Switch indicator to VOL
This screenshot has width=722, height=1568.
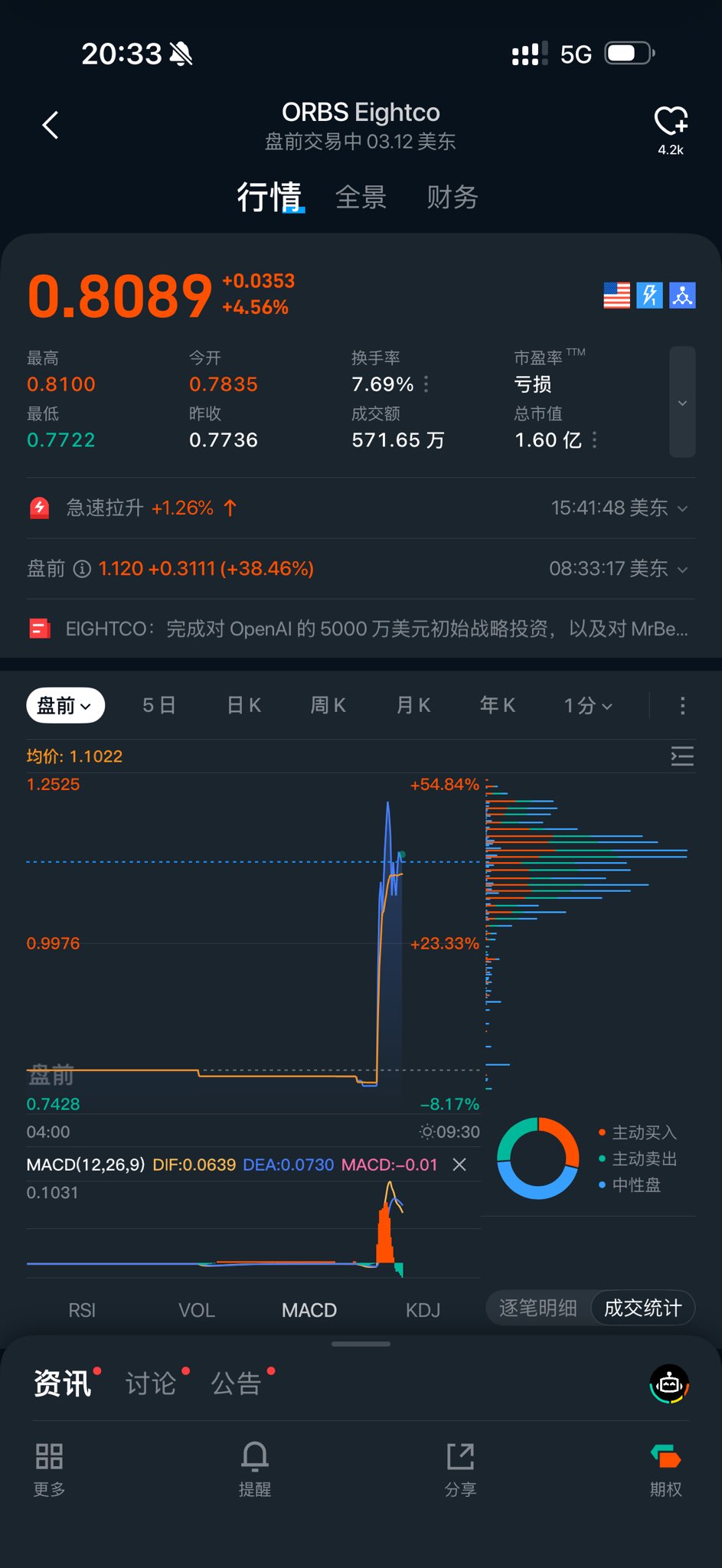tap(197, 1310)
